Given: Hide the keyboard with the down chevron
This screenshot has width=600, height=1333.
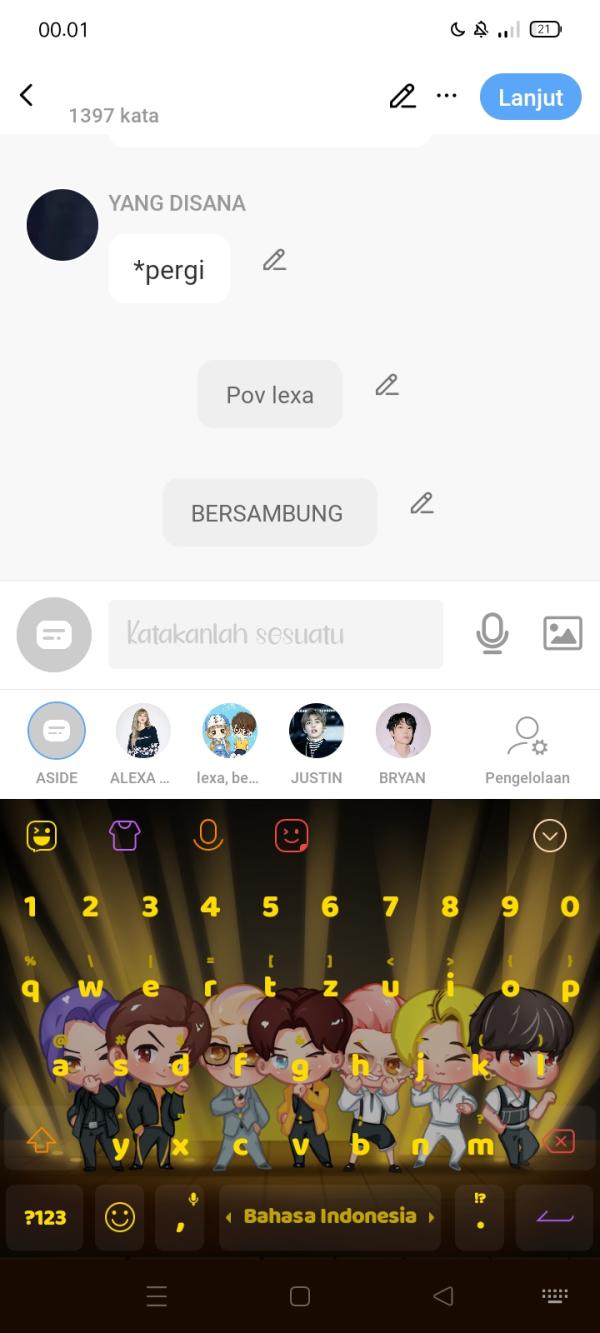Looking at the screenshot, I should click(x=550, y=835).
